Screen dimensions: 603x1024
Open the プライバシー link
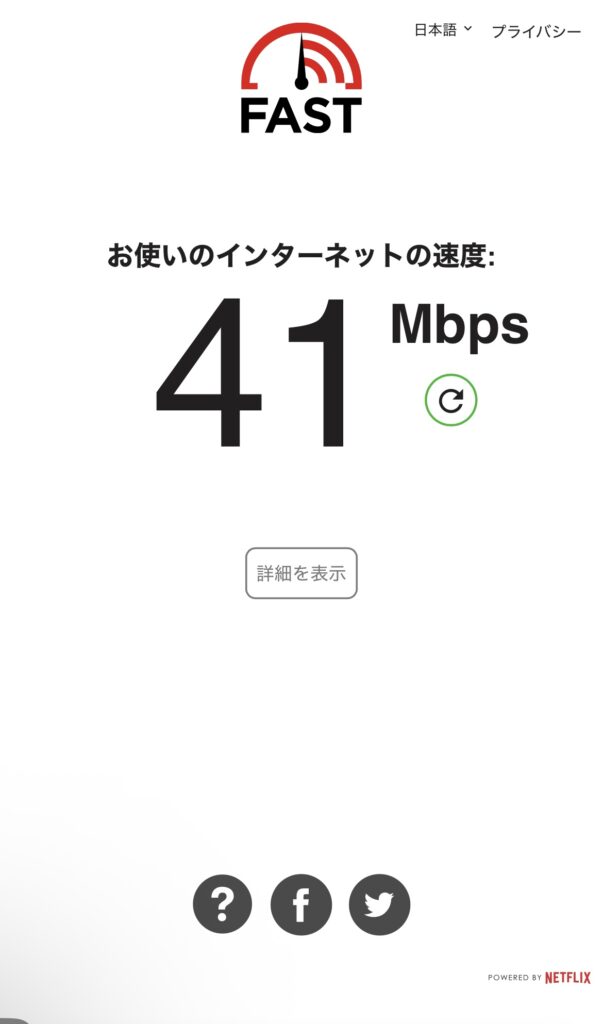pos(536,31)
